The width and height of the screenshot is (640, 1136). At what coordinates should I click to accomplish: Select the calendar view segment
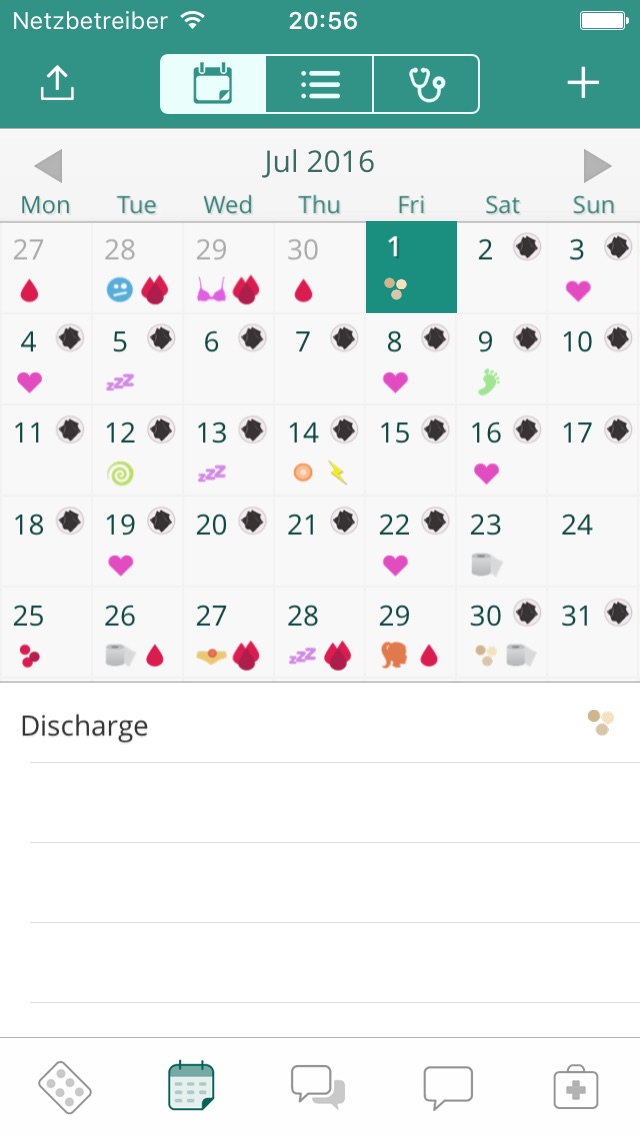coord(213,84)
